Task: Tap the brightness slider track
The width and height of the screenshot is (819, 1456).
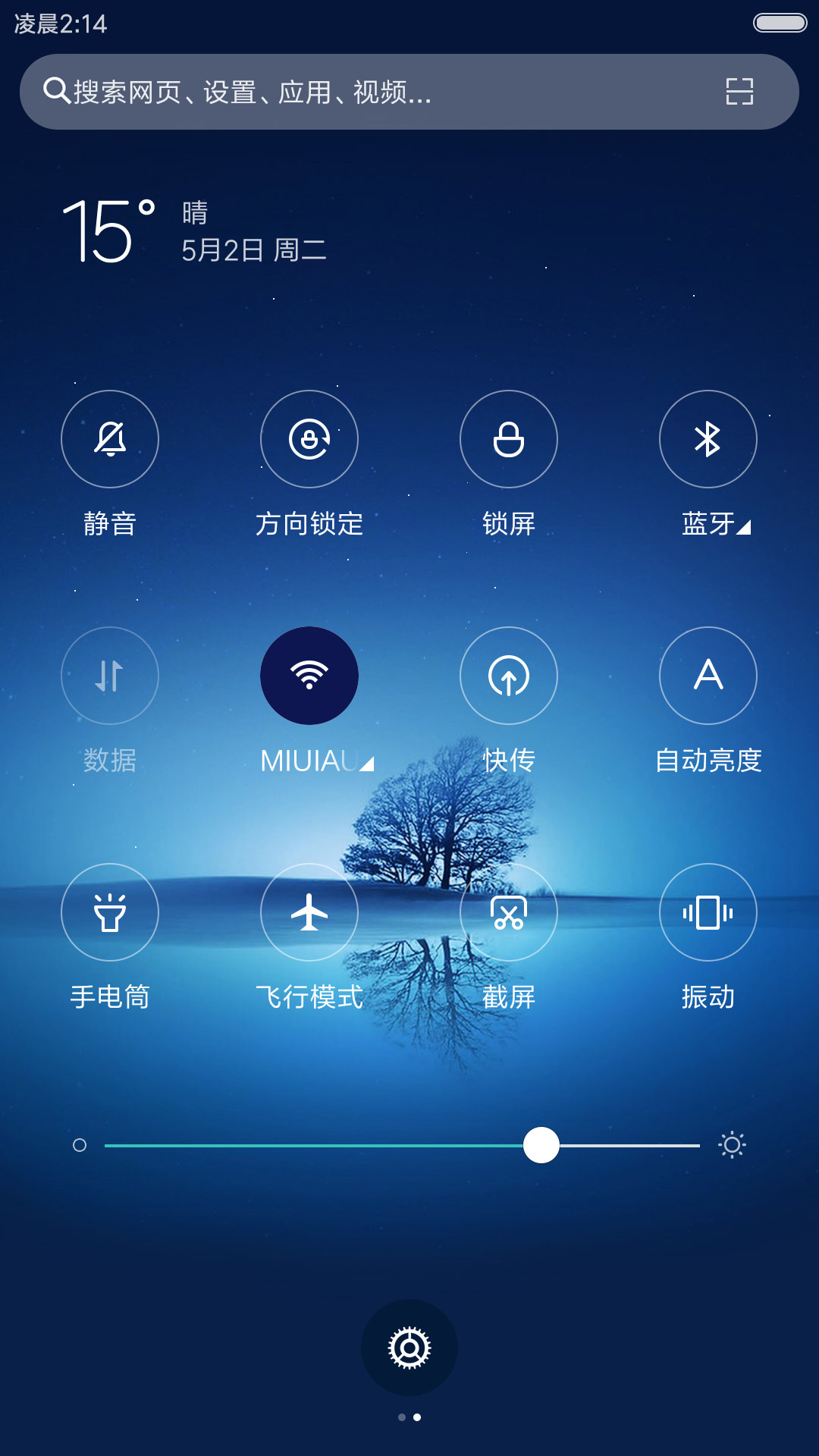Action: tap(402, 1145)
